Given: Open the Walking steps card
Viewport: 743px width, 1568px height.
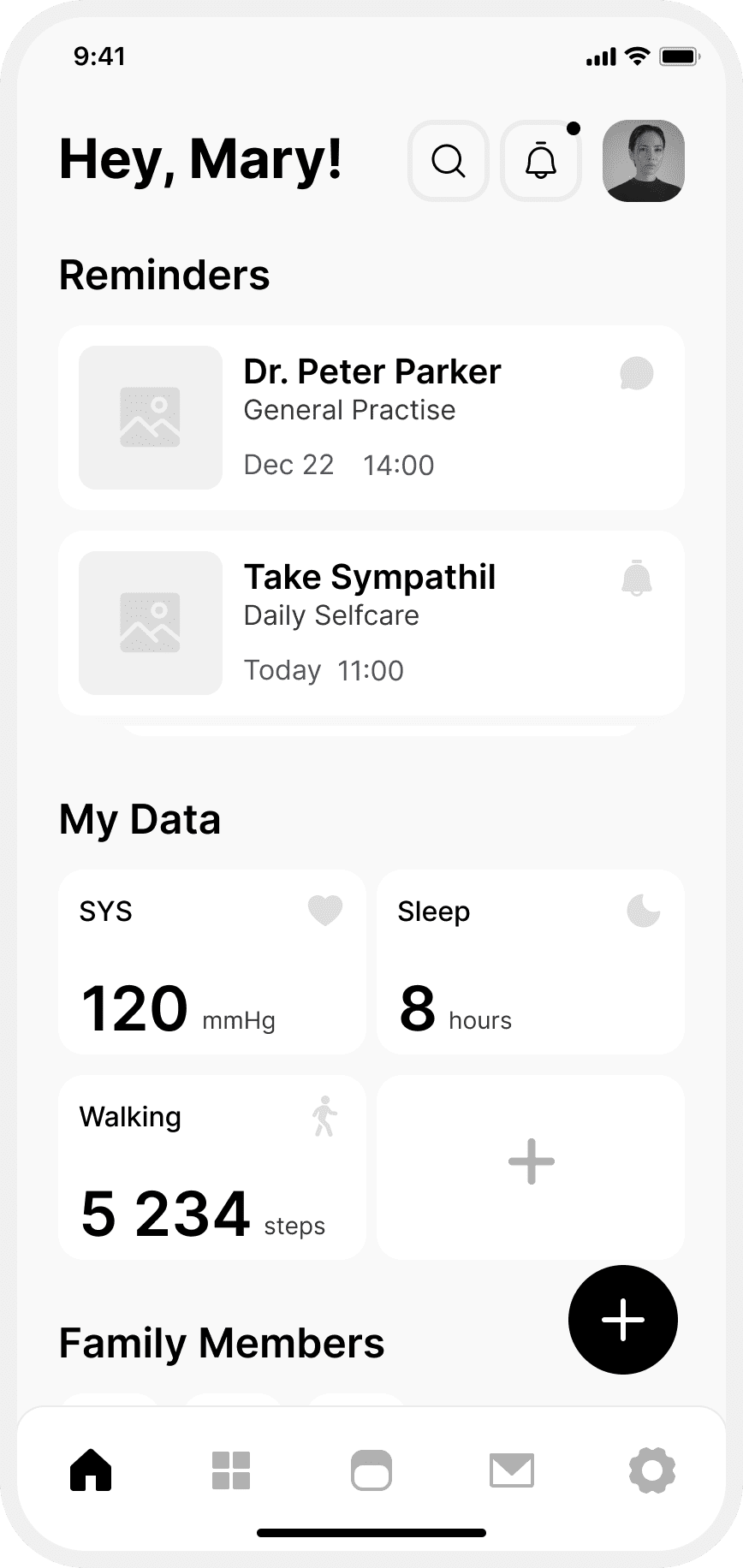Looking at the screenshot, I should pos(211,1167).
